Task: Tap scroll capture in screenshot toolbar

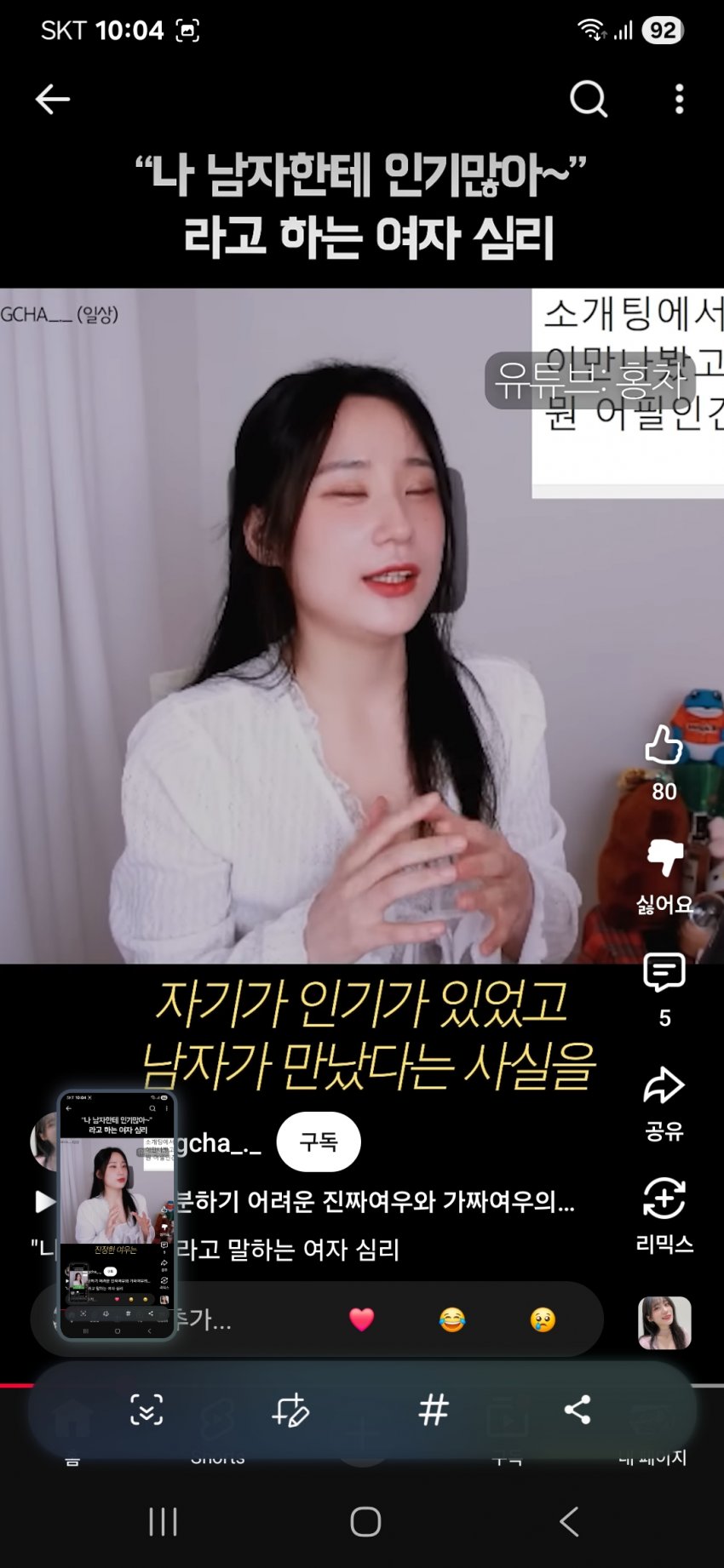Action: [x=147, y=1411]
